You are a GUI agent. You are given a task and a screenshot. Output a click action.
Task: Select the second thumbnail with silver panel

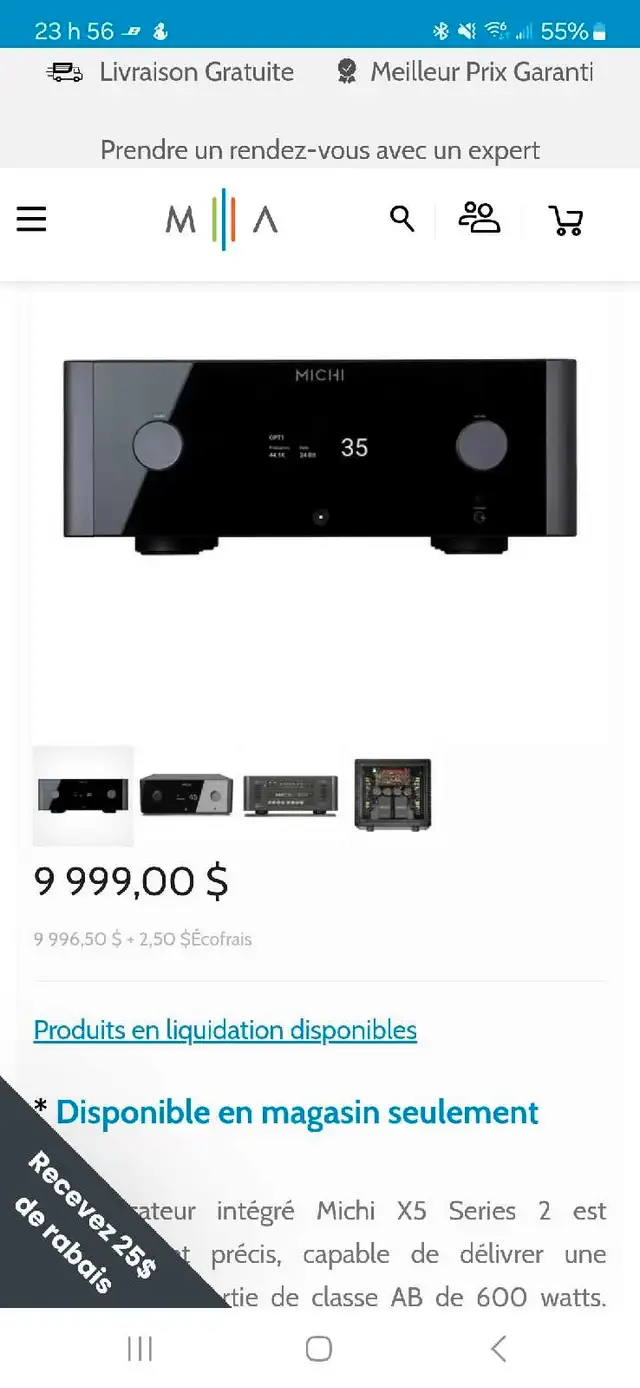point(186,795)
